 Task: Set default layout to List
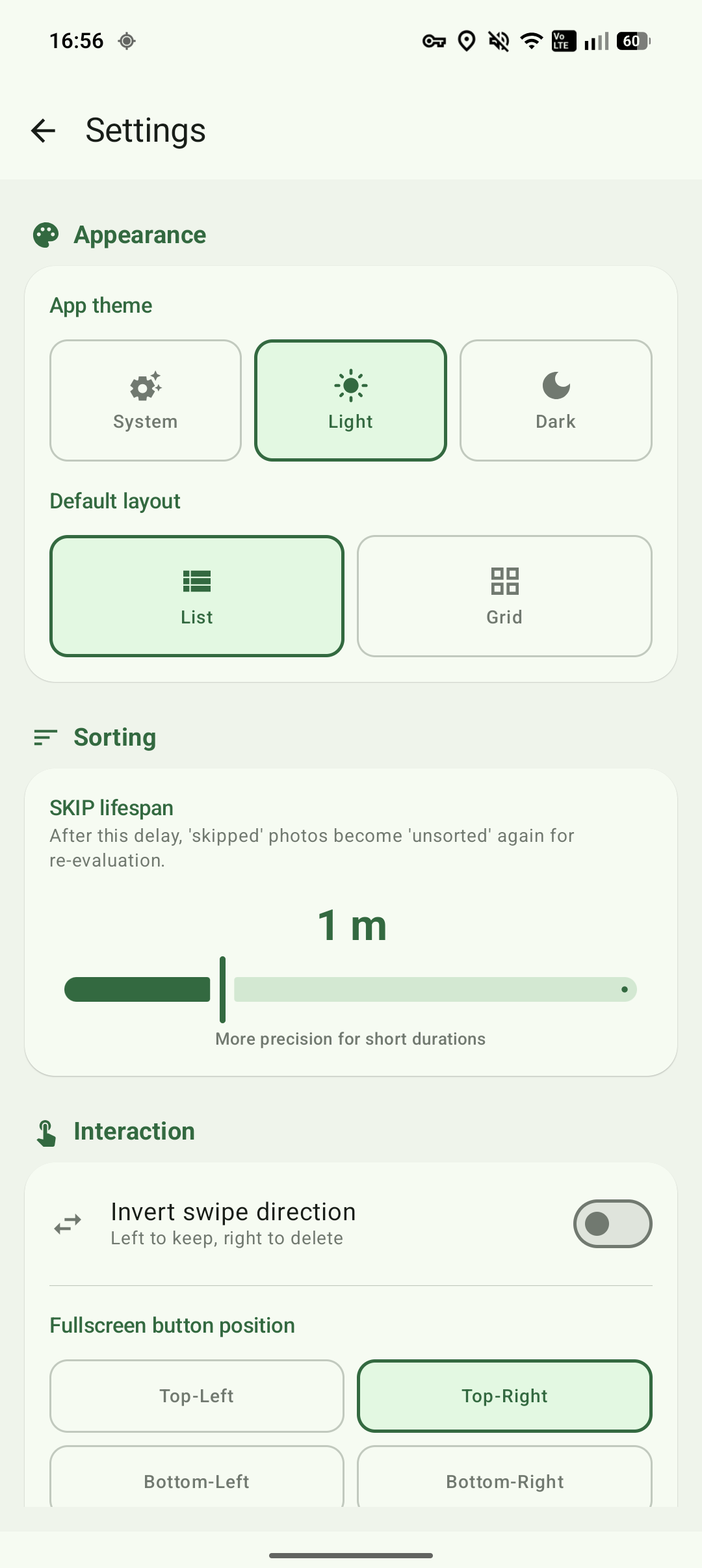pyautogui.click(x=197, y=596)
